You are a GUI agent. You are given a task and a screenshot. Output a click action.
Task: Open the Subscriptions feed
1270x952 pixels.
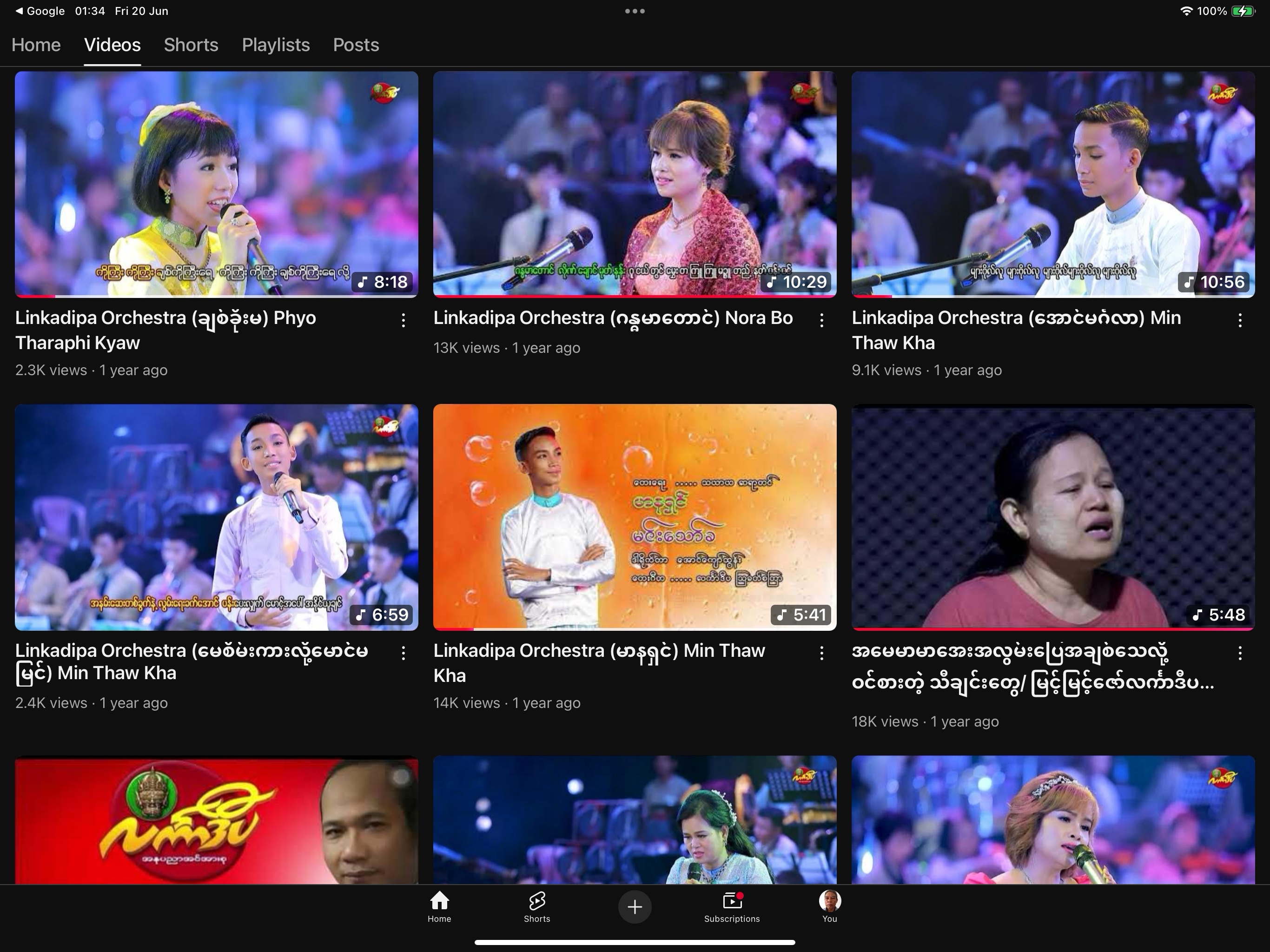732,906
